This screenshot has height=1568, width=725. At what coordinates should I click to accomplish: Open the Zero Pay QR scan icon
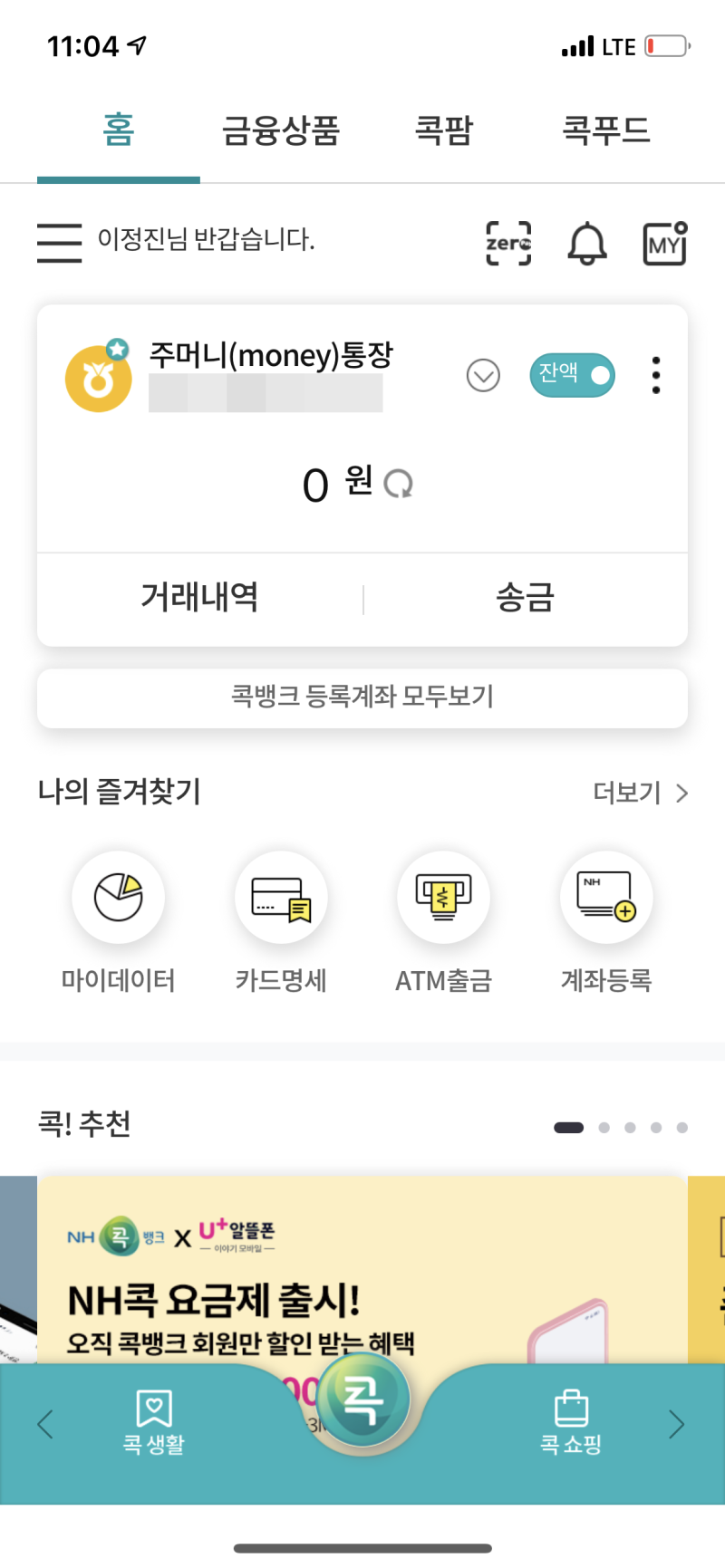coord(508,243)
